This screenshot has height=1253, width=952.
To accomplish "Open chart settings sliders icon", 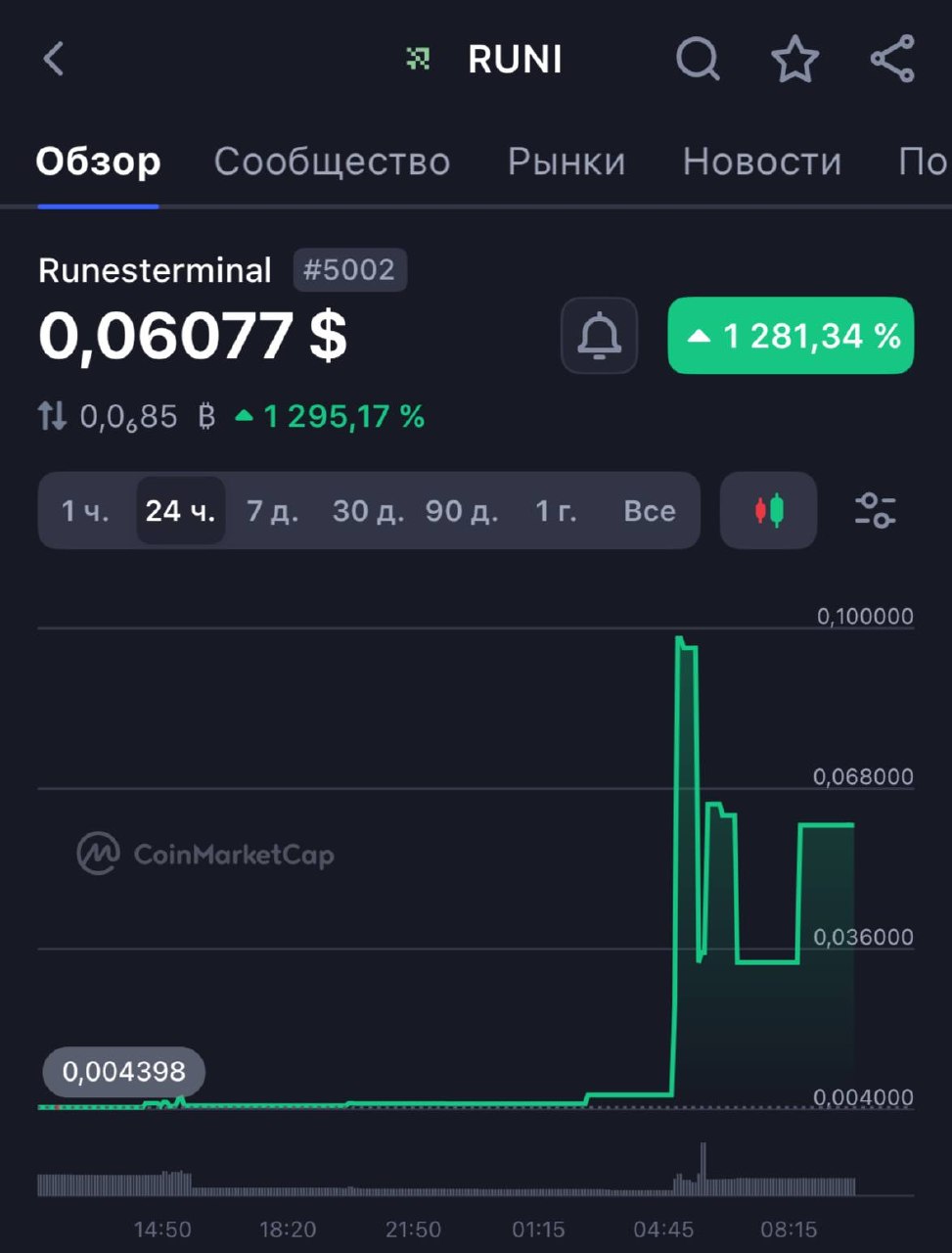I will pos(875,511).
